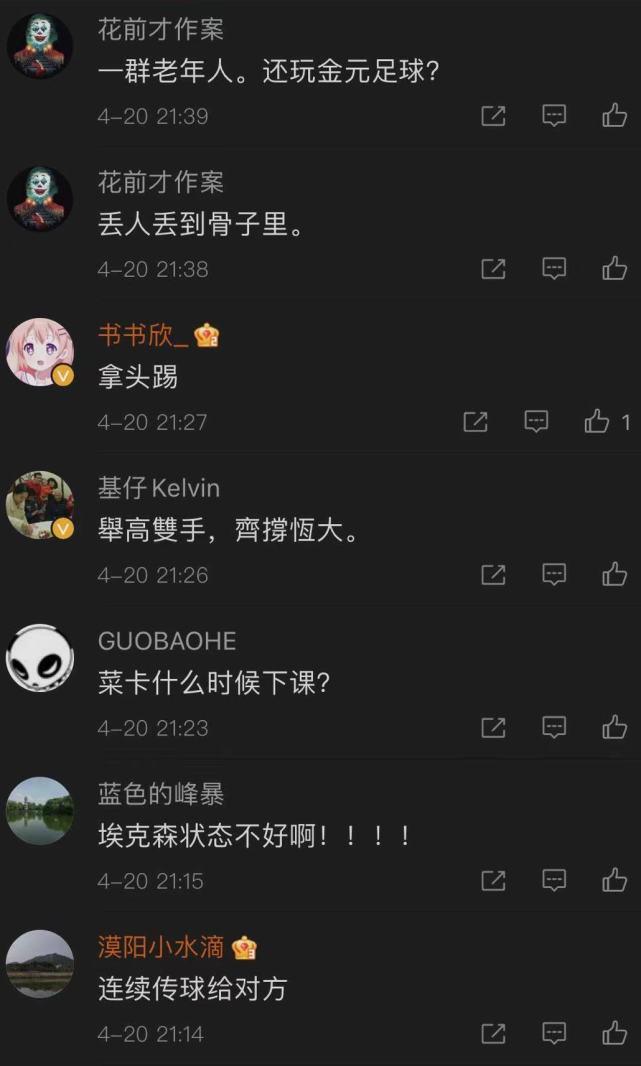Open 书书欣_'s profile avatar
641x1066 pixels.
40,351
